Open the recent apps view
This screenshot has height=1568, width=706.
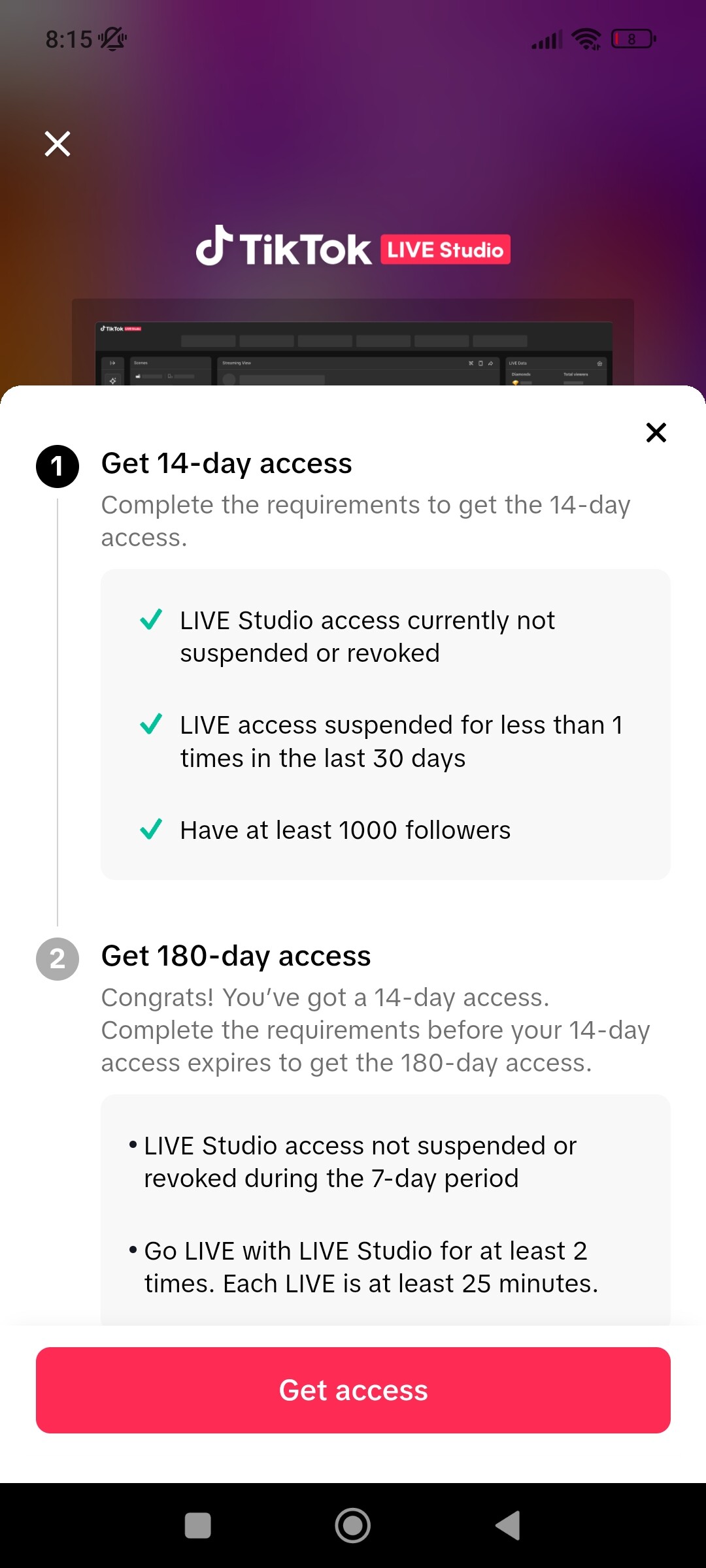(198, 1526)
